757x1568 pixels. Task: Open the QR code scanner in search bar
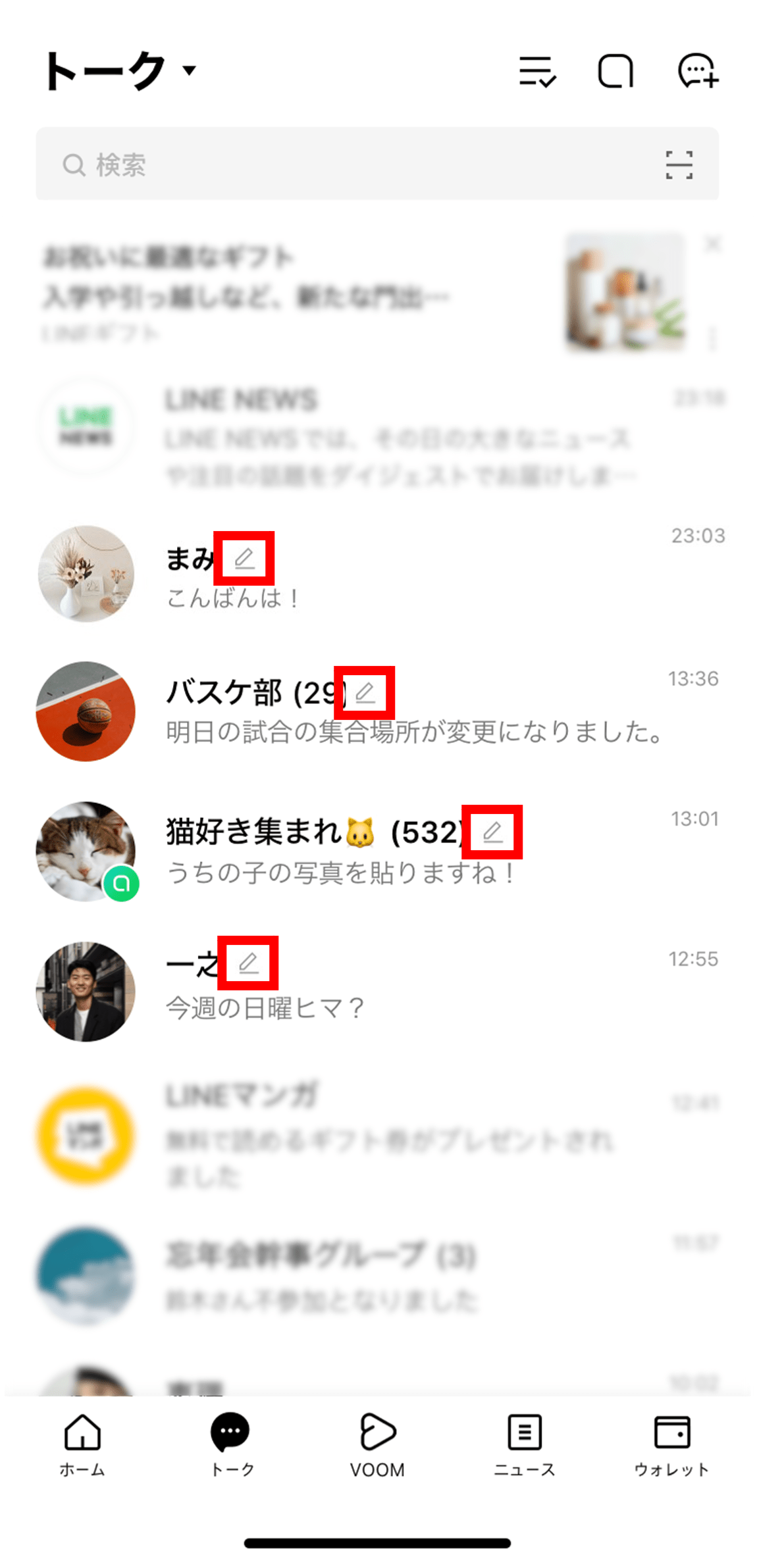(x=679, y=164)
